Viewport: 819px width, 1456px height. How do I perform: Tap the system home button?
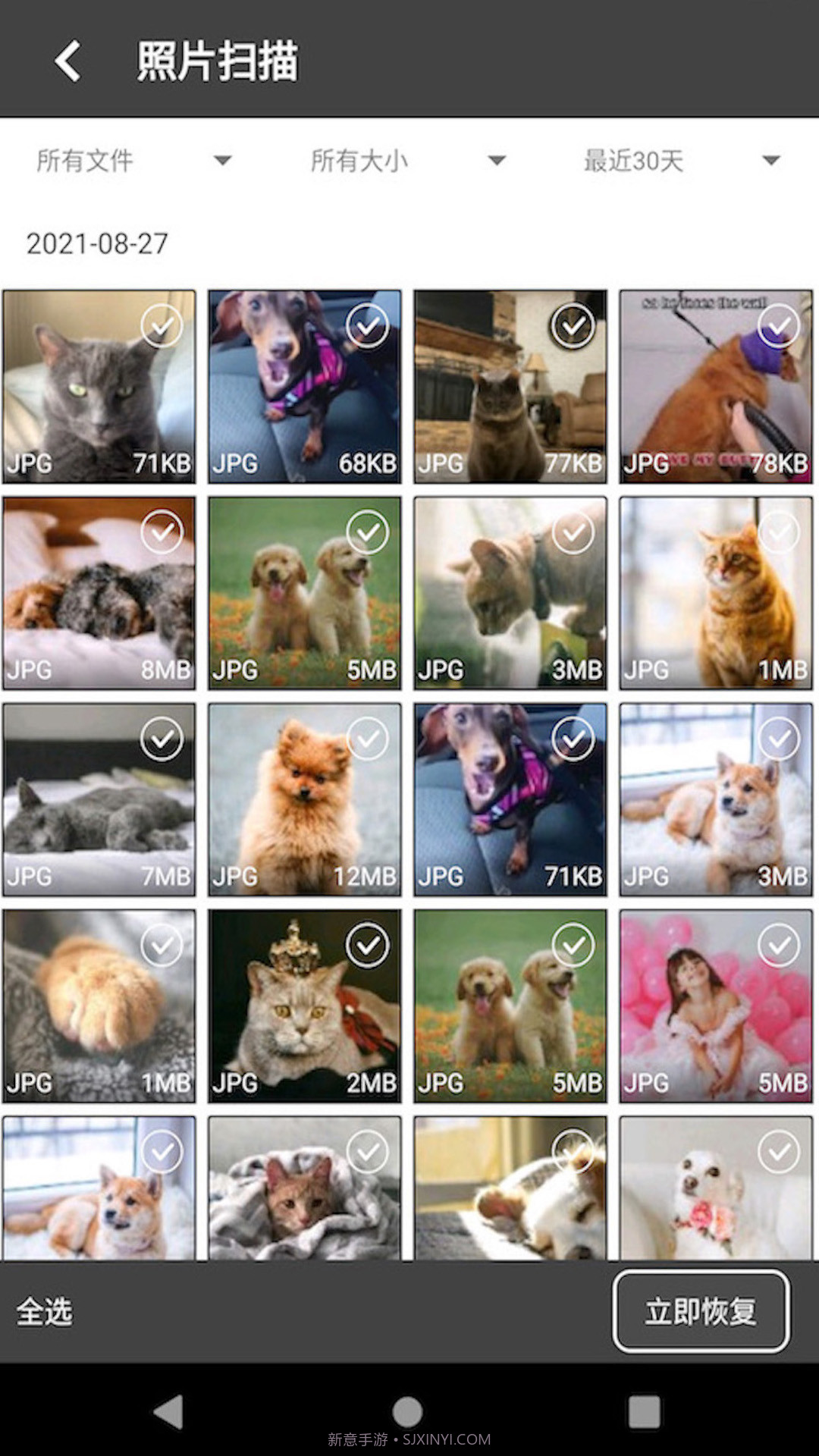coord(407,1411)
